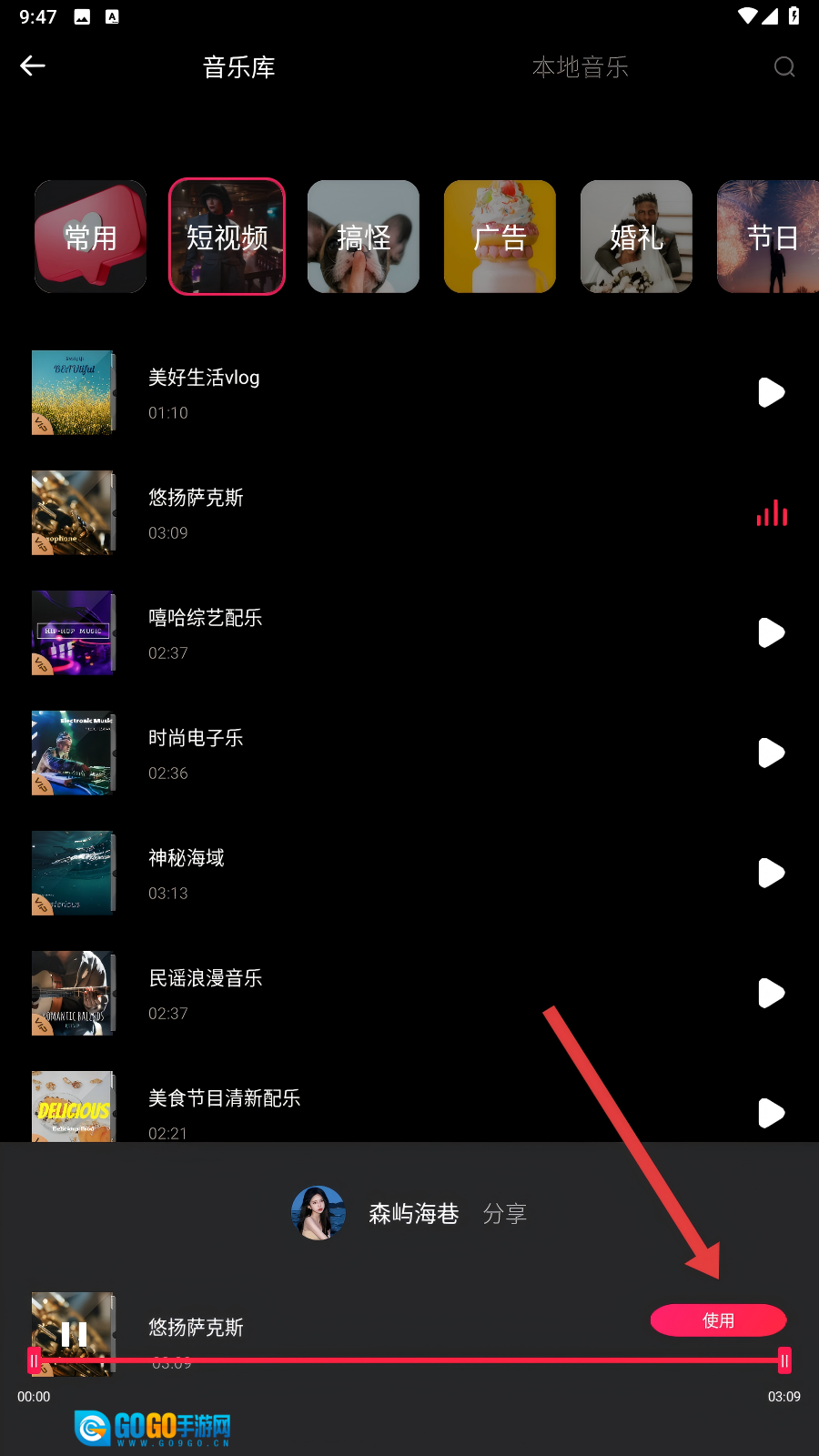Screen dimensions: 819x1456
Task: Start playing 神秘海域
Action: [771, 874]
